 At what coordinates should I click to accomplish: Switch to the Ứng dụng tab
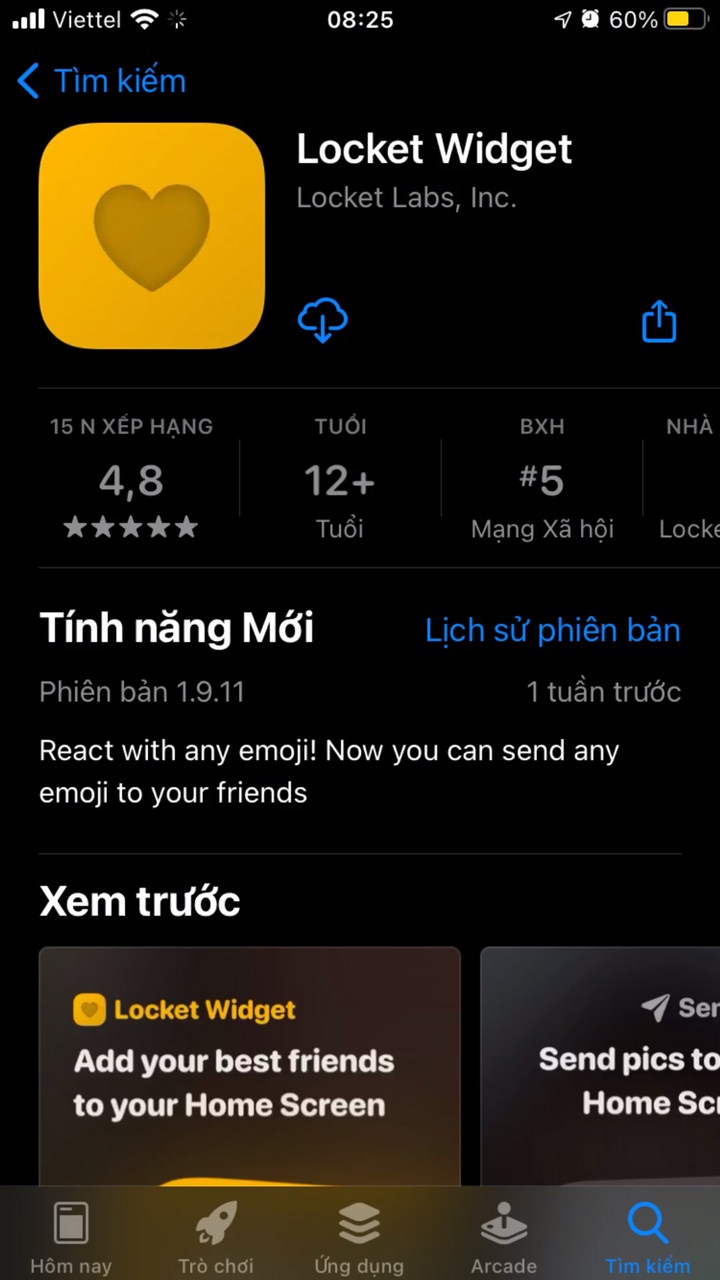[359, 1237]
